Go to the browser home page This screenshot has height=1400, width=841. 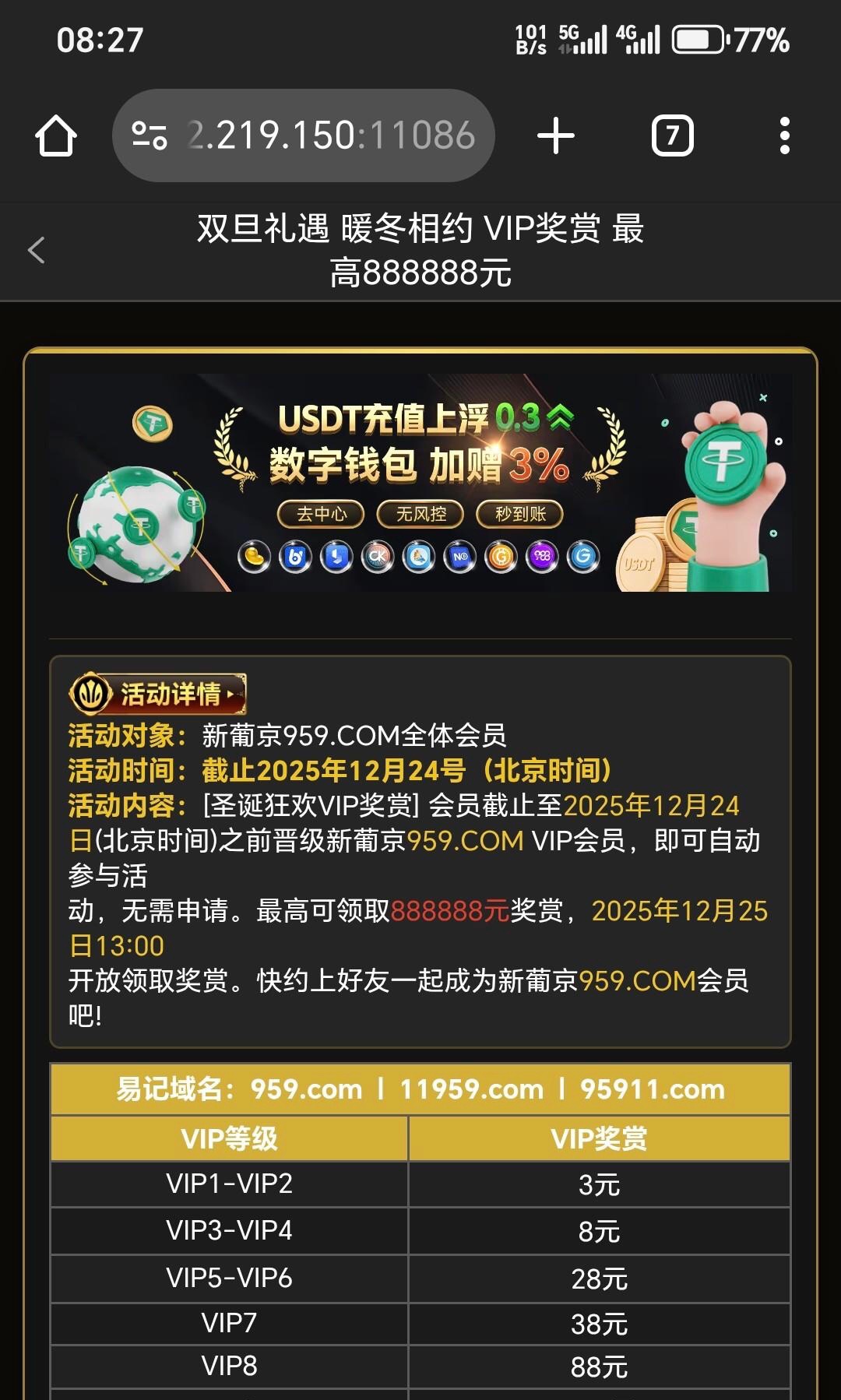(56, 136)
